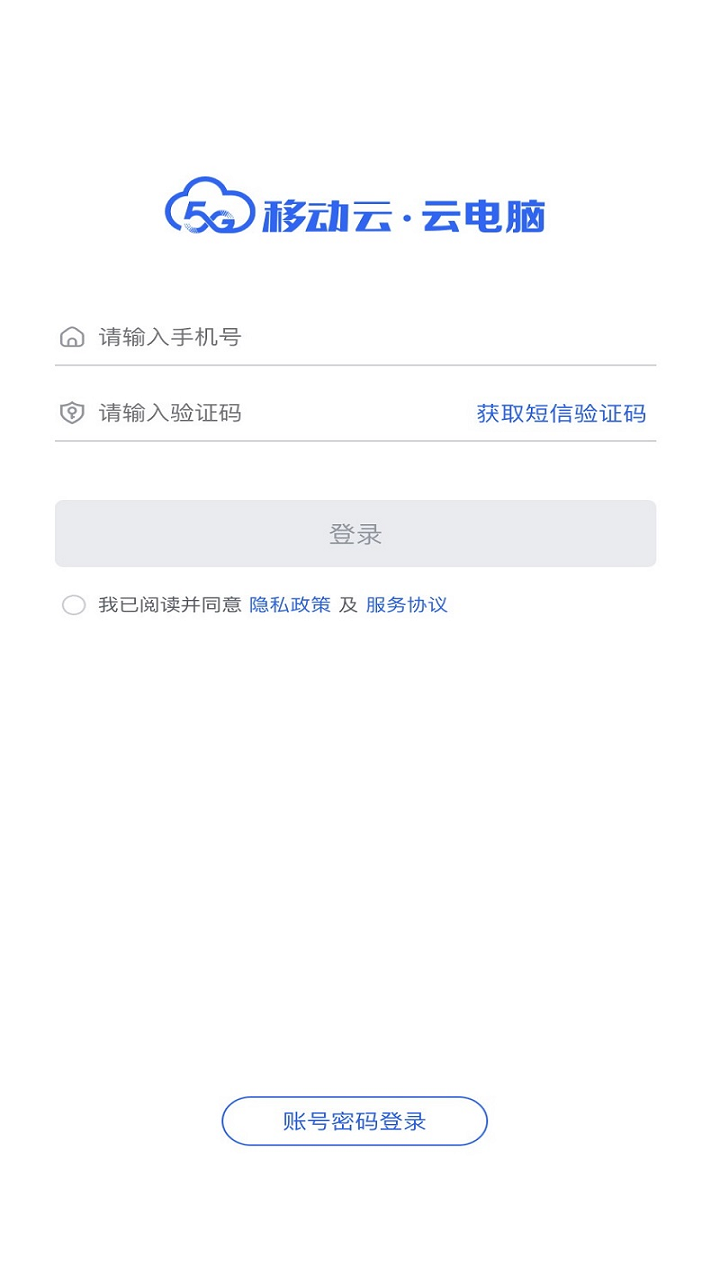The height and width of the screenshot is (1280, 720).
Task: Open the 隐私政策 privacy policy
Action: click(289, 605)
